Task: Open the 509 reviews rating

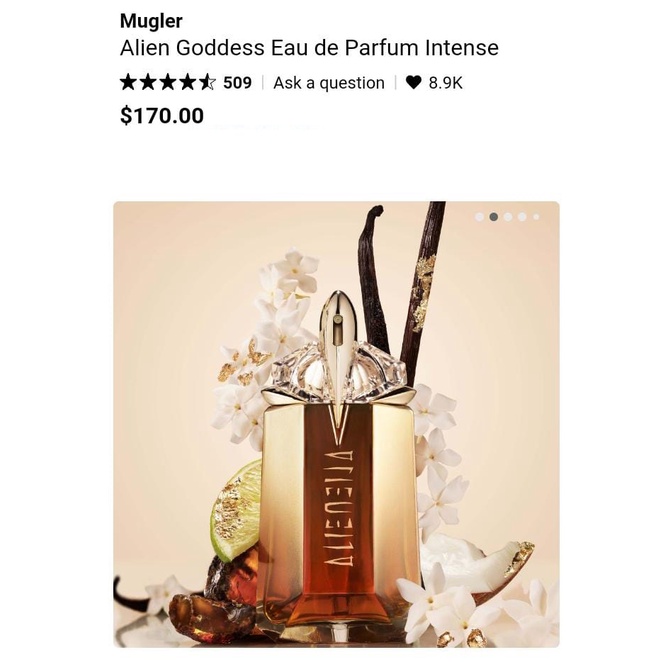Action: pos(186,83)
